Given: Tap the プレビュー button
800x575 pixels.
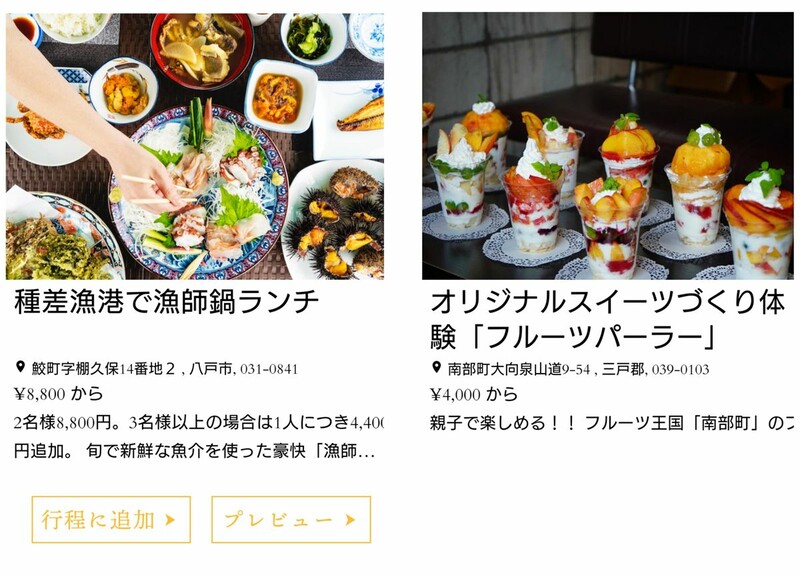Looking at the screenshot, I should coord(290,519).
